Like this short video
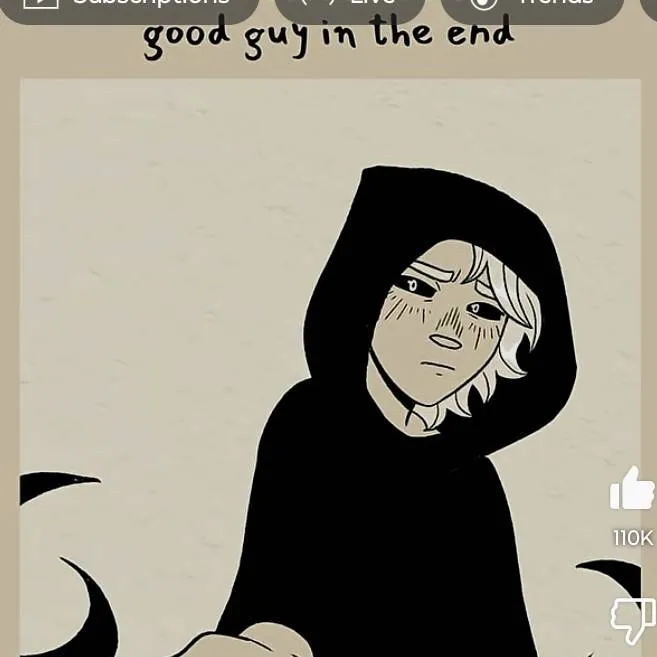The image size is (657, 657). (x=632, y=491)
